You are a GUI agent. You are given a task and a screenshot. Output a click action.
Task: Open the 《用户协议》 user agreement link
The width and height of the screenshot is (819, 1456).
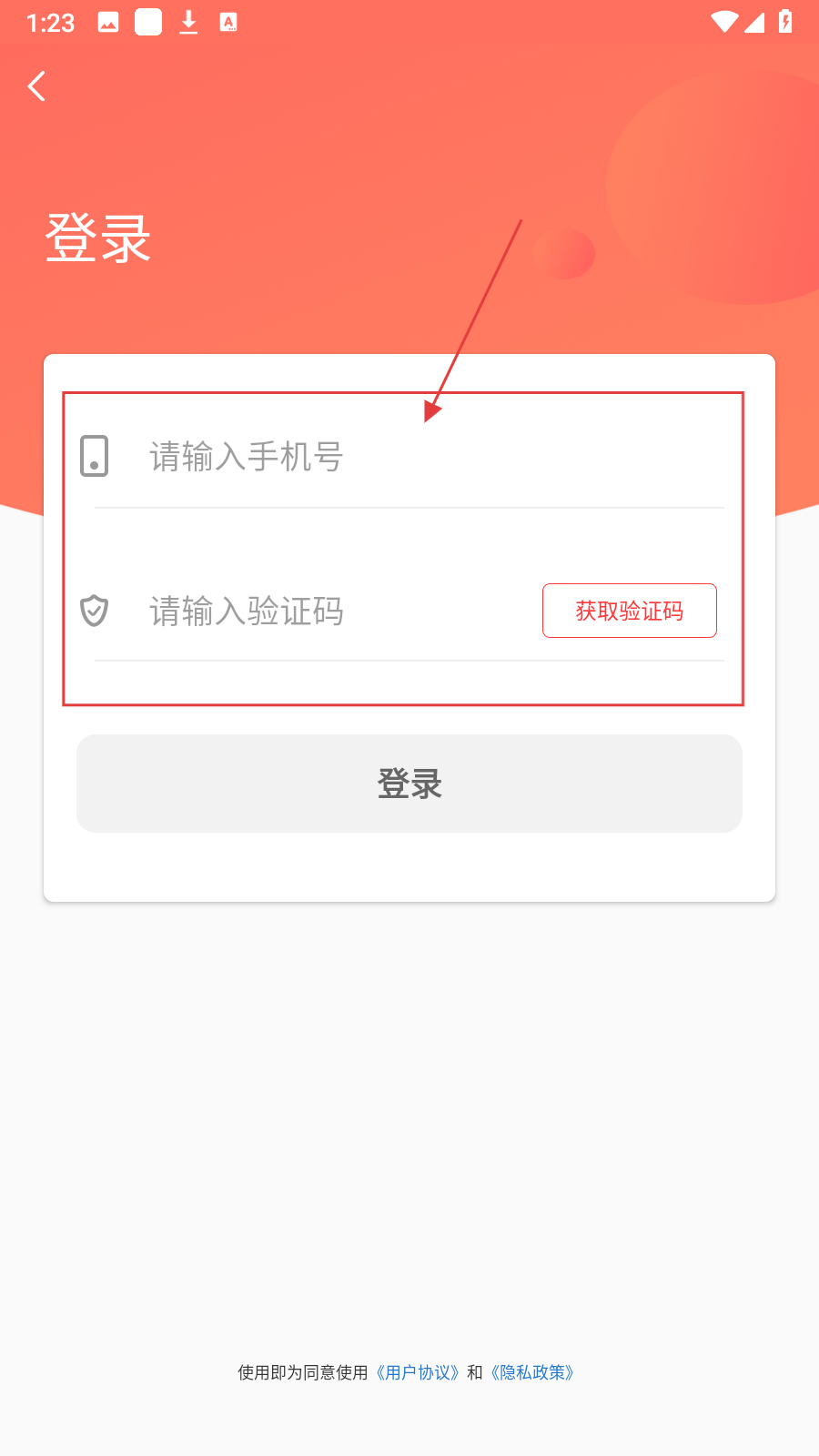418,1372
